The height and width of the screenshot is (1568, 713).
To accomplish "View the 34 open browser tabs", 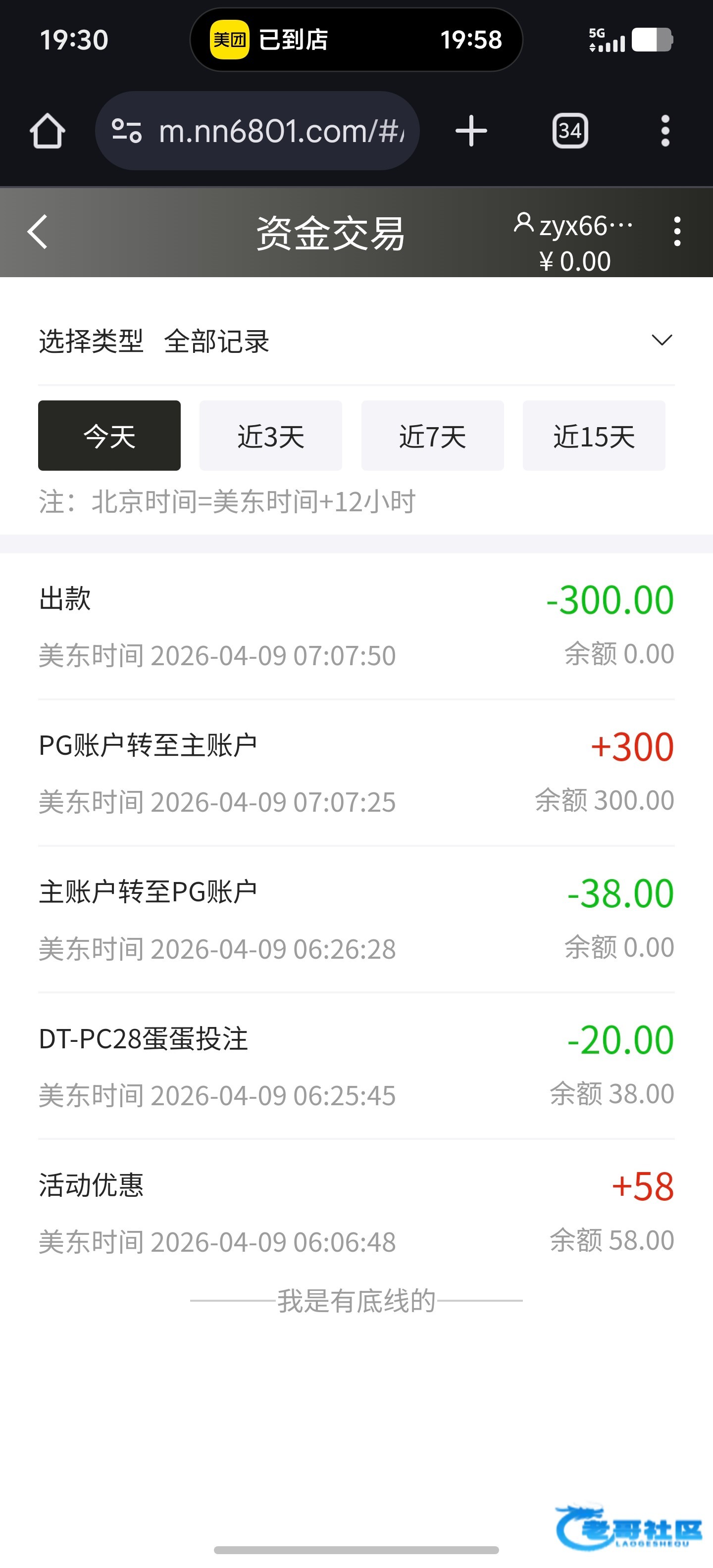I will [x=570, y=131].
